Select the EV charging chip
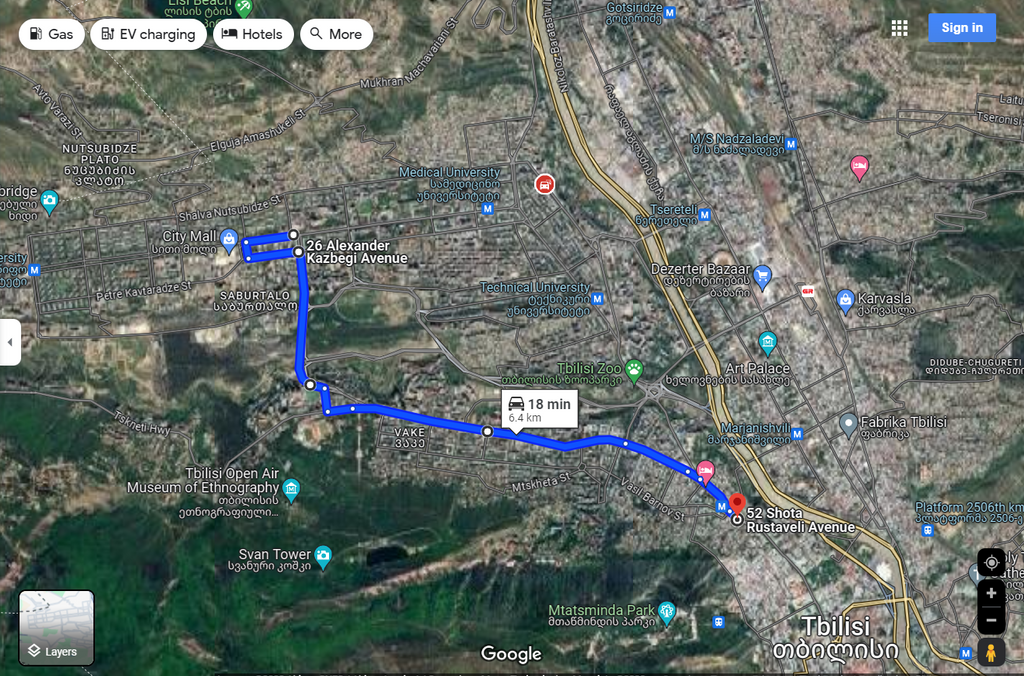This screenshot has height=676, width=1024. (x=149, y=34)
